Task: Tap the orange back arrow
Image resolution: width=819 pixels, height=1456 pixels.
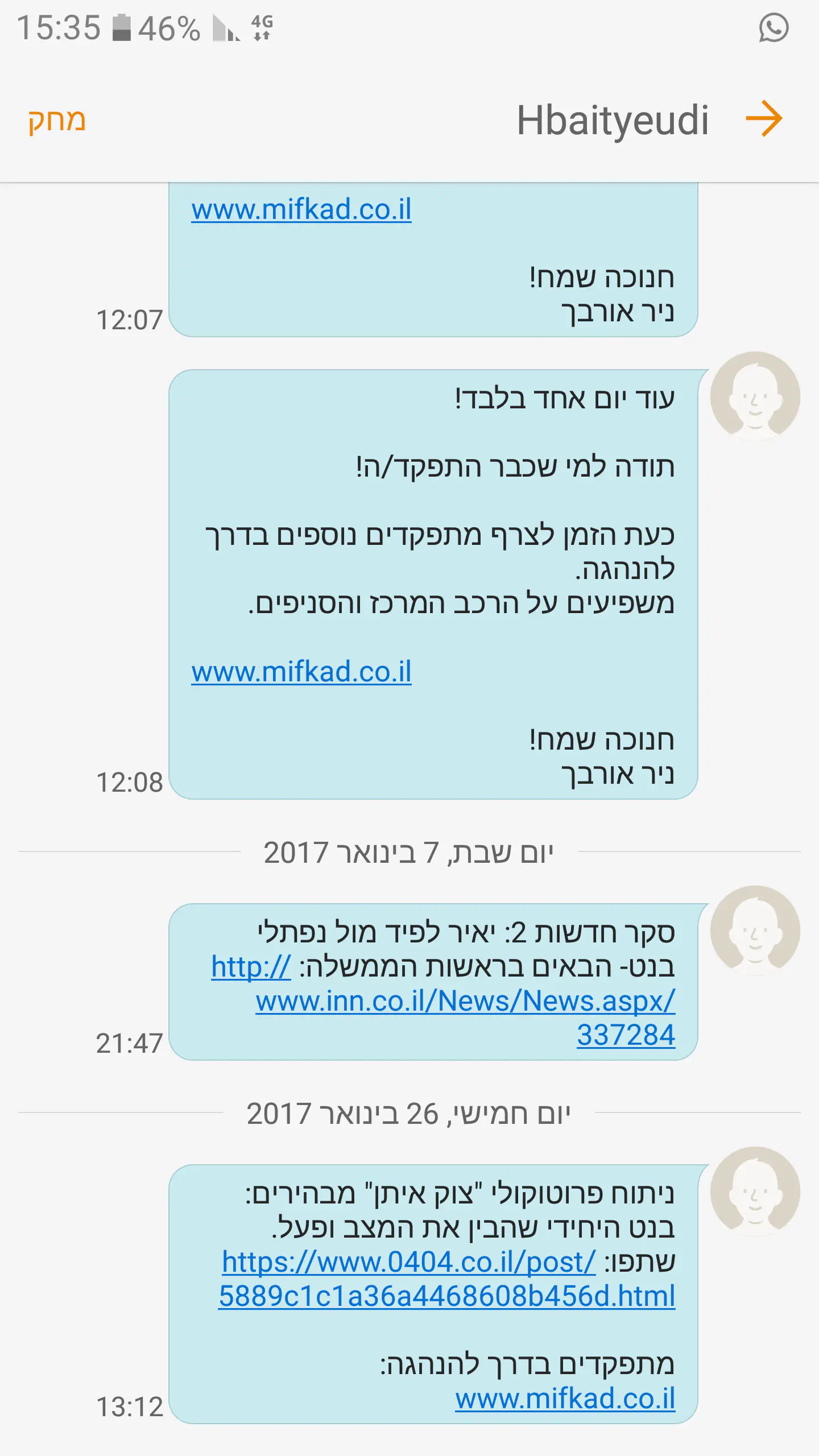Action: 764,119
